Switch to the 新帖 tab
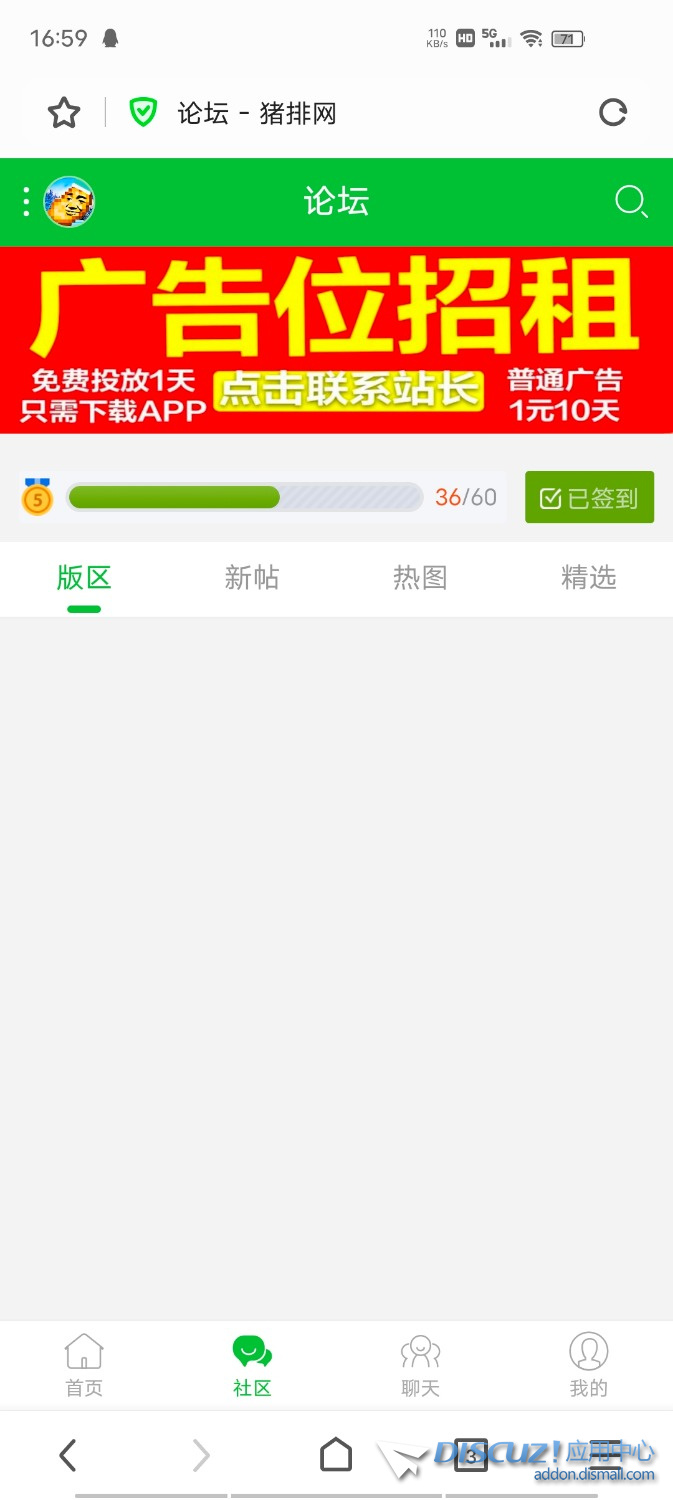Image resolution: width=673 pixels, height=1500 pixels. pos(252,578)
